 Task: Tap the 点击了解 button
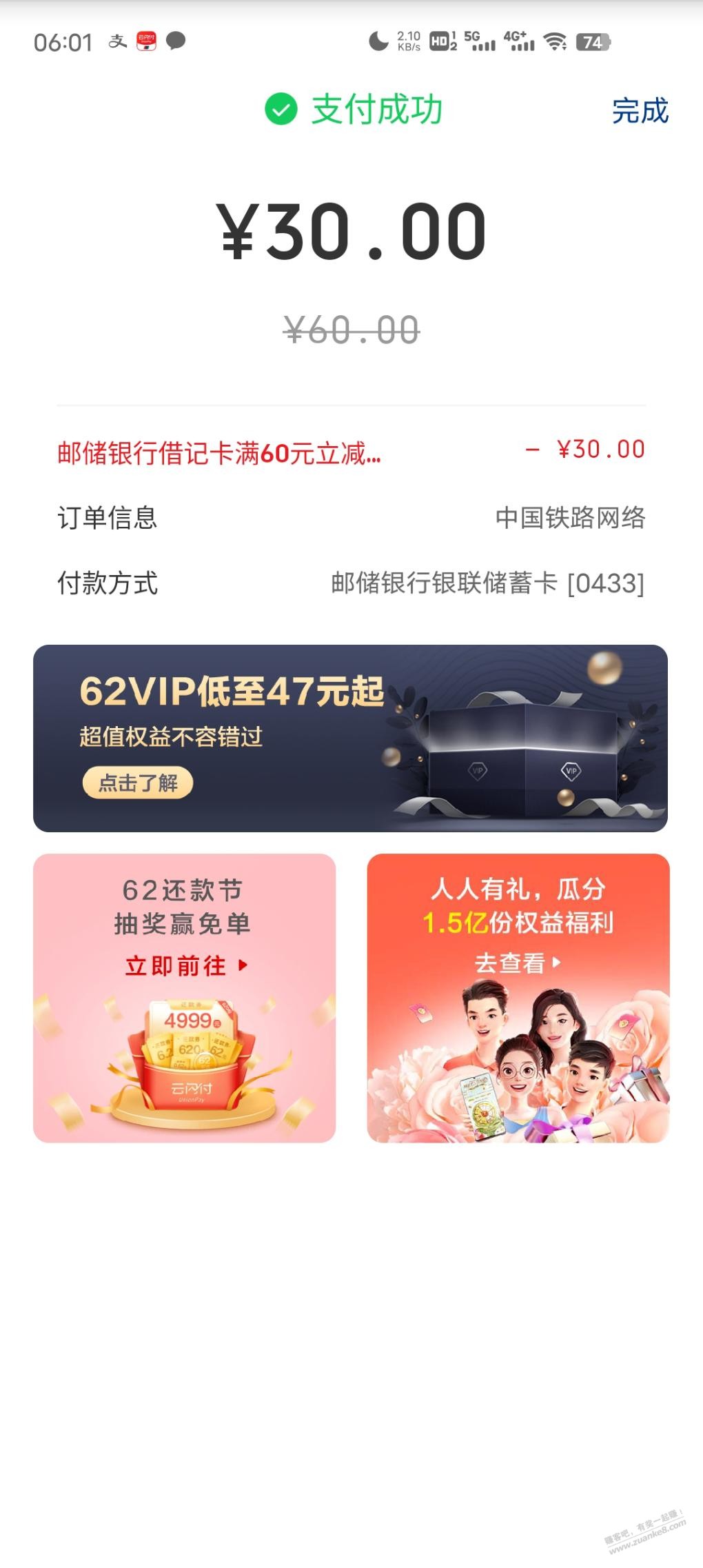(138, 783)
